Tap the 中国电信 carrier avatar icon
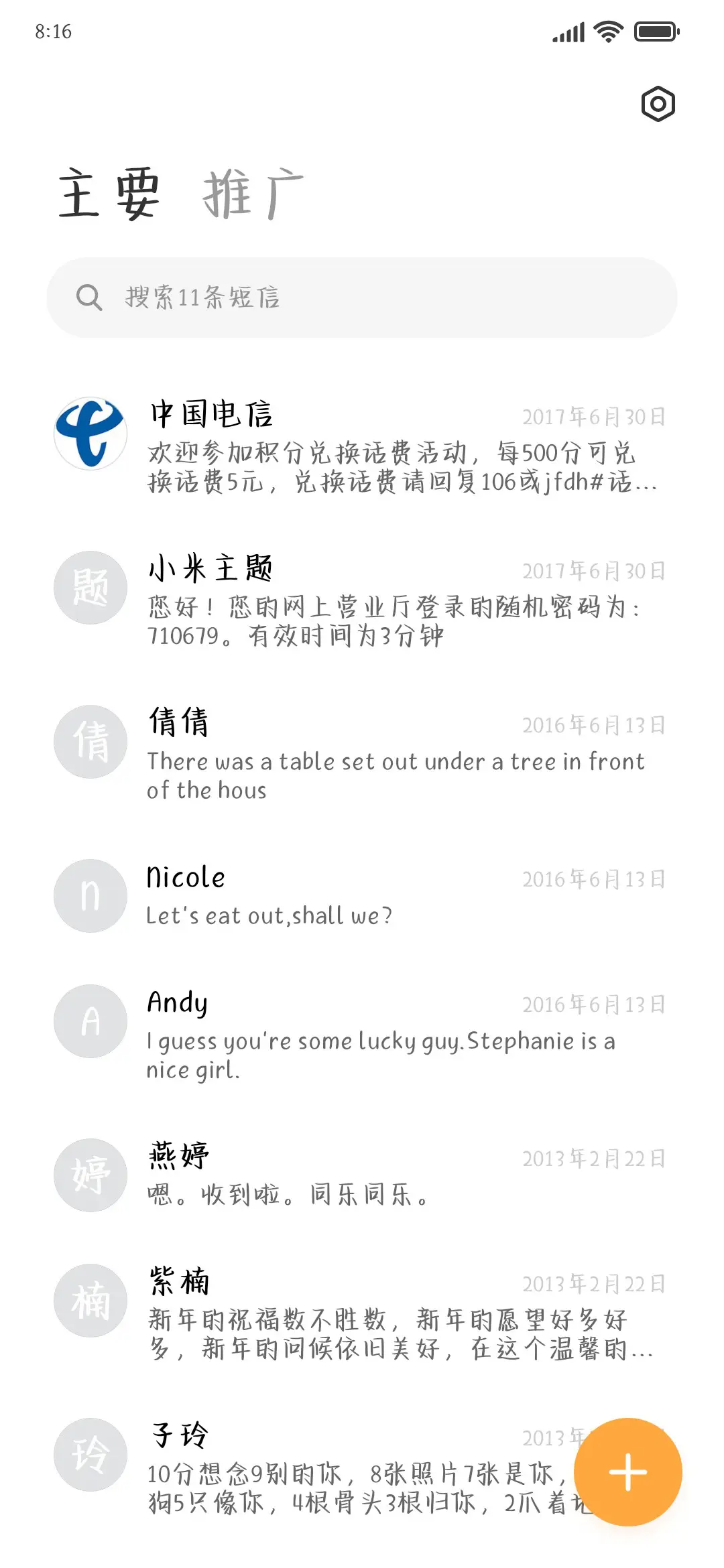The height and width of the screenshot is (1568, 724). click(x=90, y=433)
